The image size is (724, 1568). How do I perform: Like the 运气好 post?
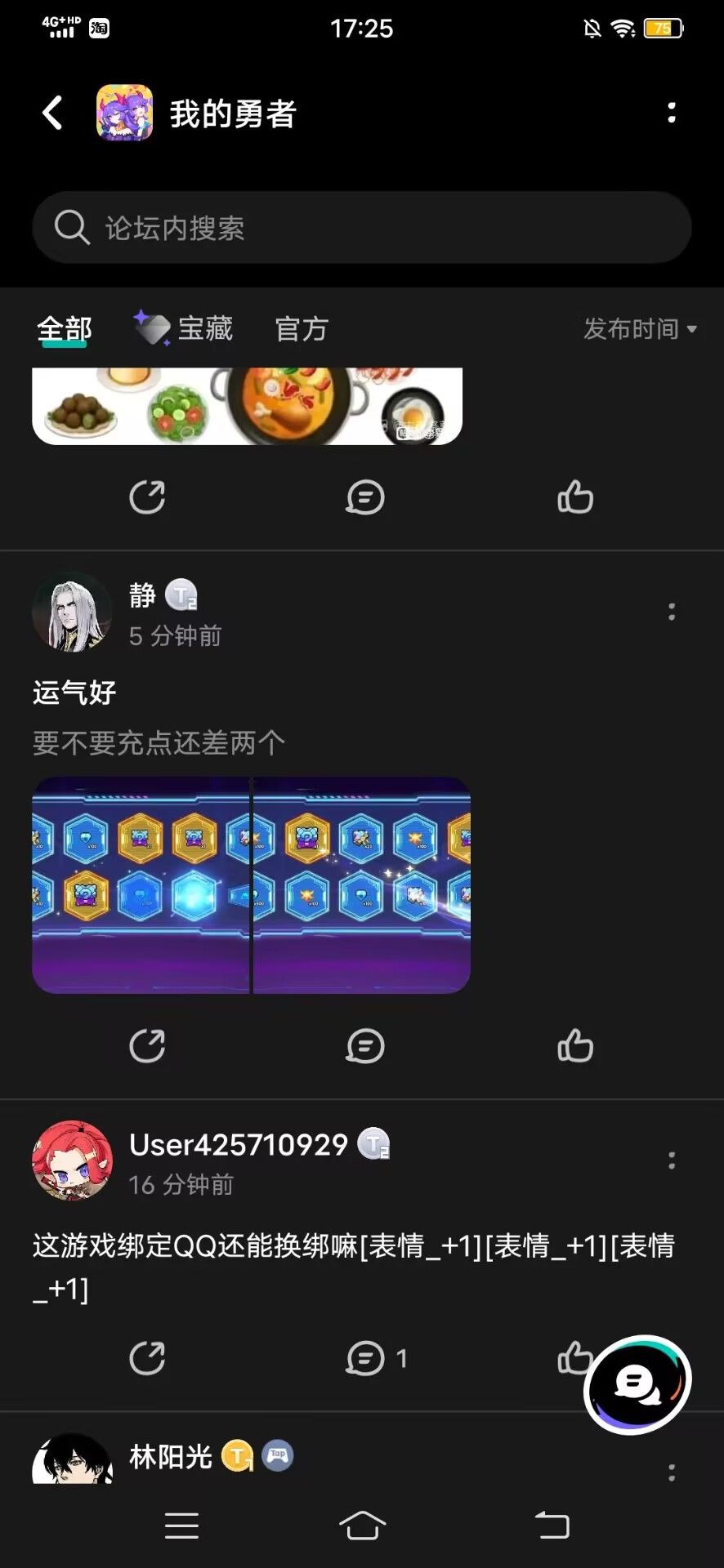[x=575, y=1046]
